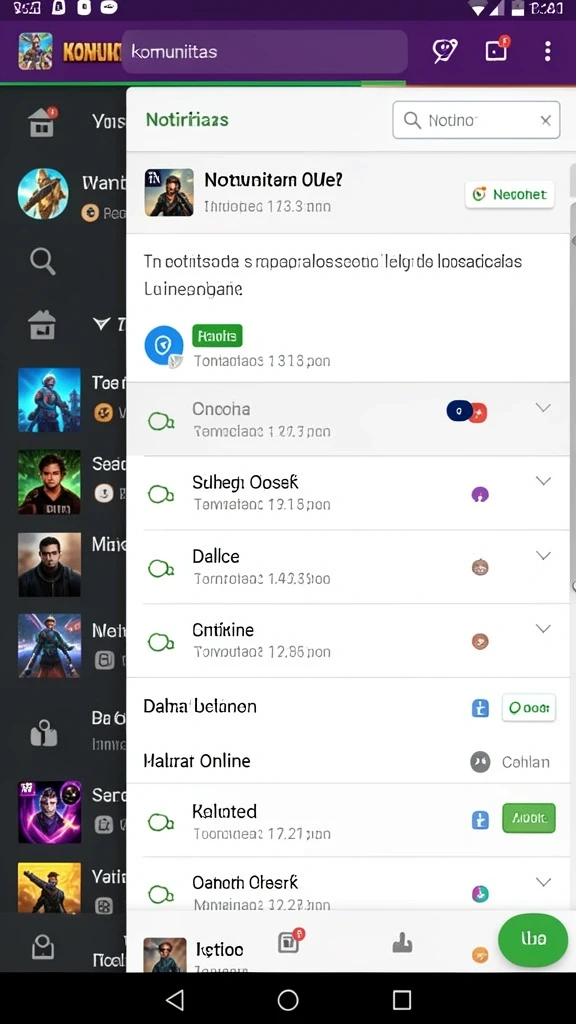Expand the Oanorh Clesrk row

(543, 882)
